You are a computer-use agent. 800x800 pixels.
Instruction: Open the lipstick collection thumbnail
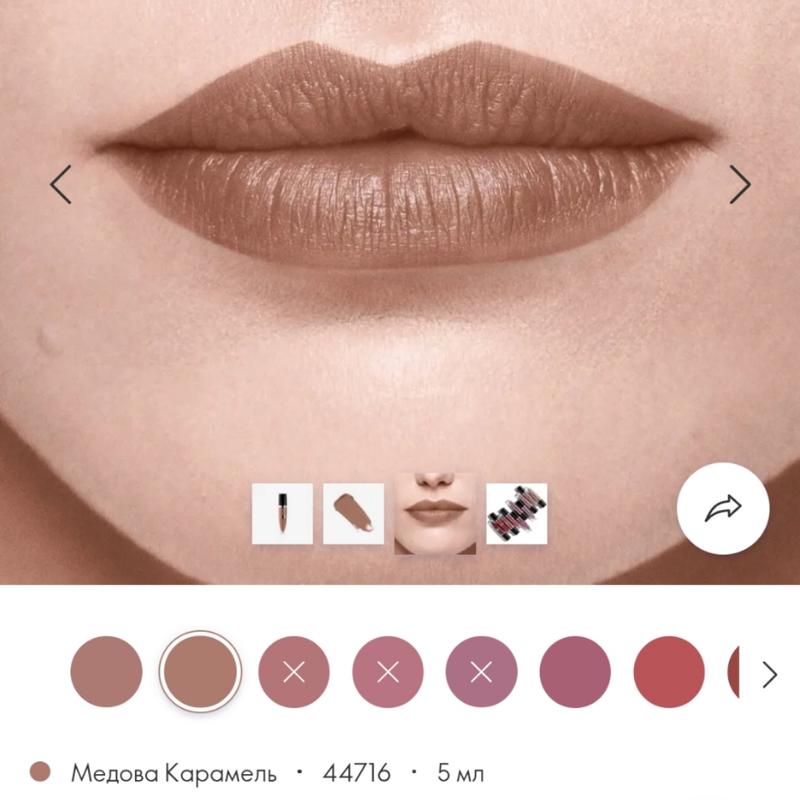click(516, 514)
